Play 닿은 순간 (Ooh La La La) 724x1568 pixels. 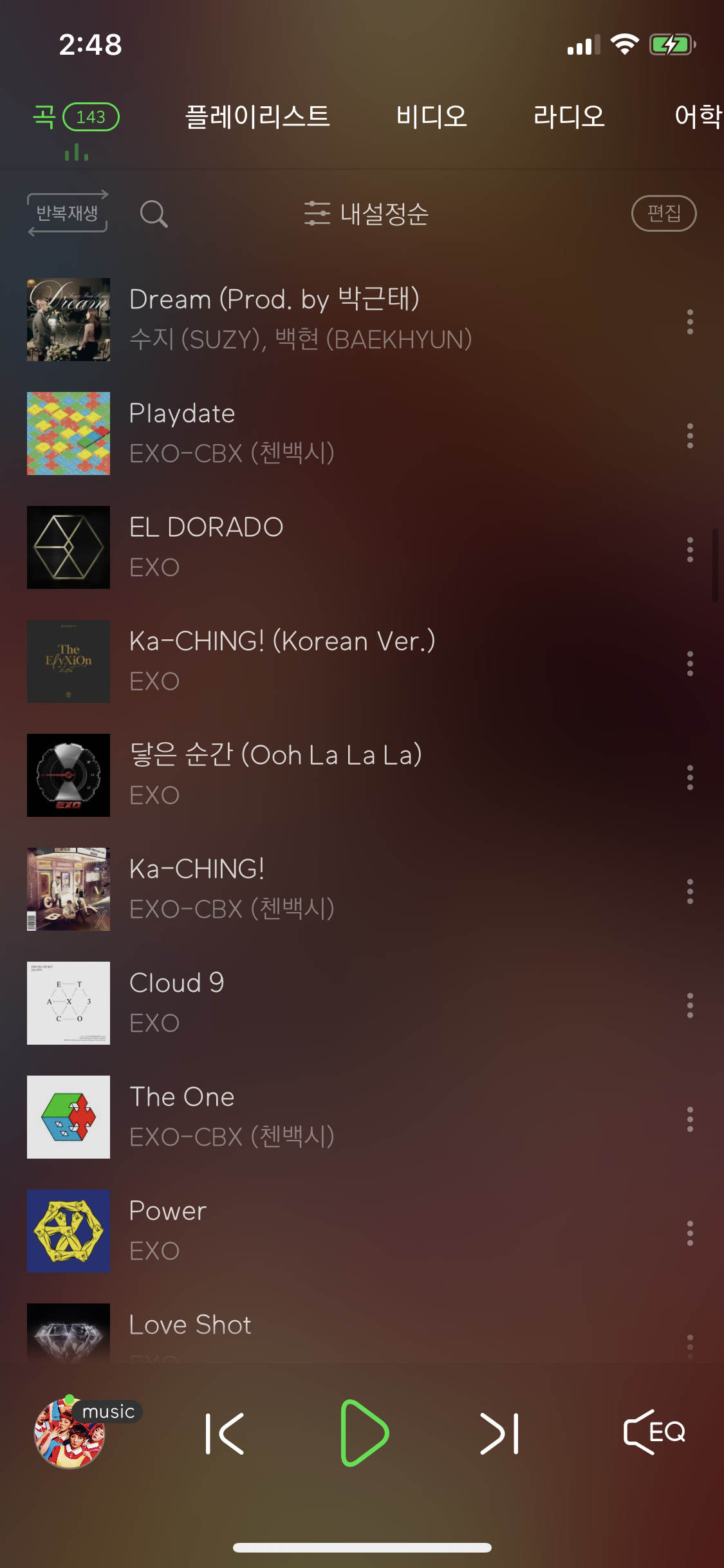tap(275, 775)
